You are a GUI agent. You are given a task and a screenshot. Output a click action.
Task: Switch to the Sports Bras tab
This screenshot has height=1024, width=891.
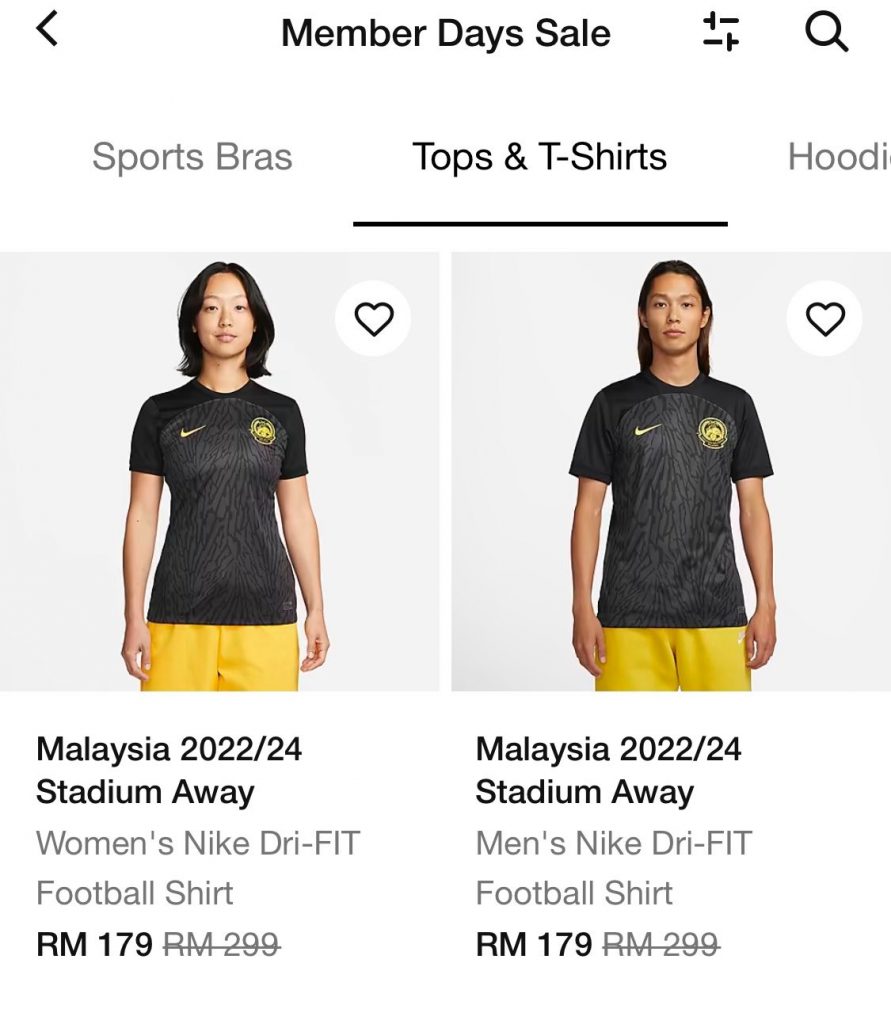pos(192,157)
